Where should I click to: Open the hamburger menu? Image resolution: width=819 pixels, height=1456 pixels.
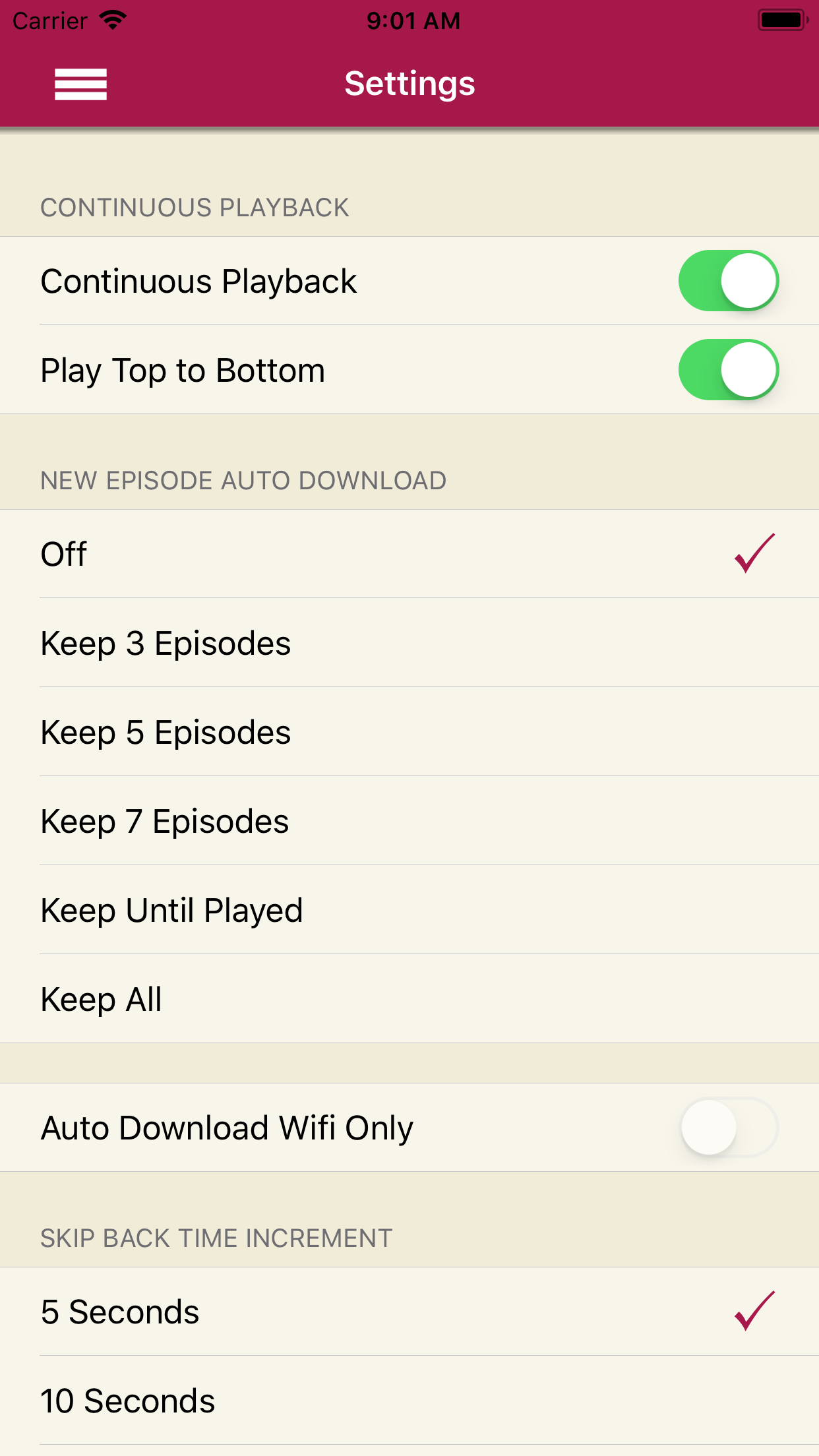click(80, 84)
